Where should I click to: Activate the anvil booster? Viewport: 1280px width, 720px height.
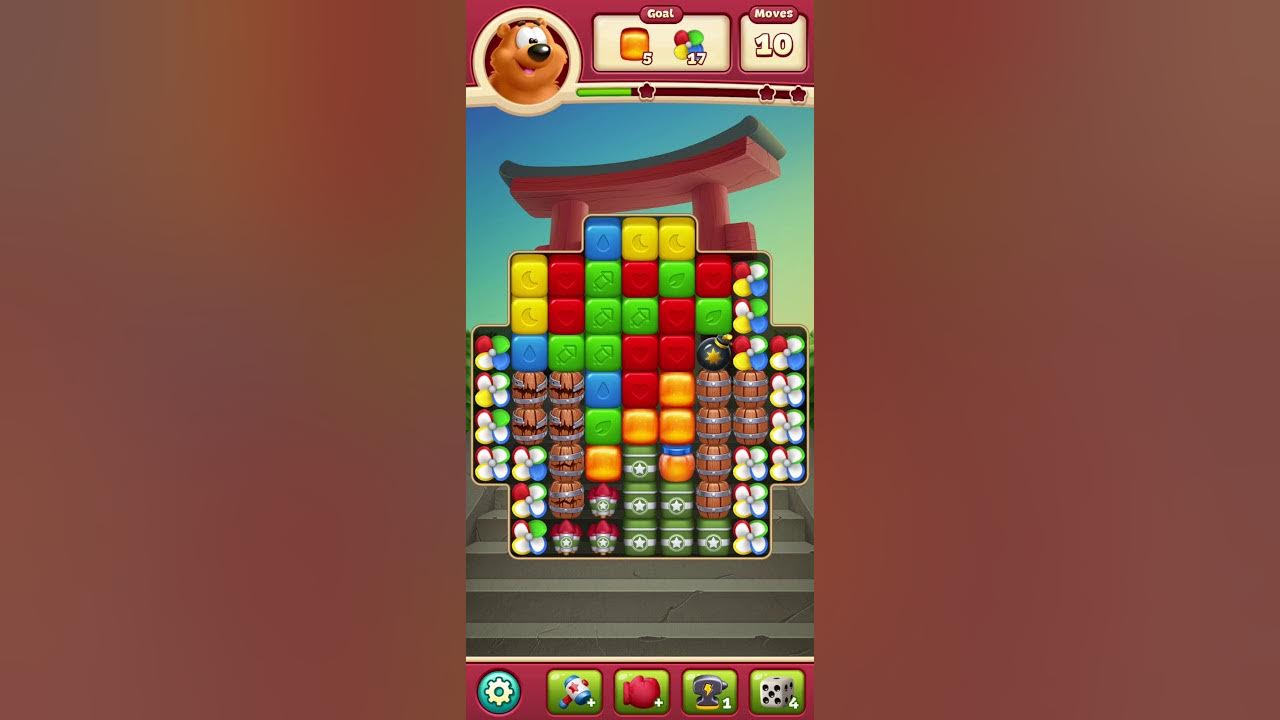(x=709, y=691)
